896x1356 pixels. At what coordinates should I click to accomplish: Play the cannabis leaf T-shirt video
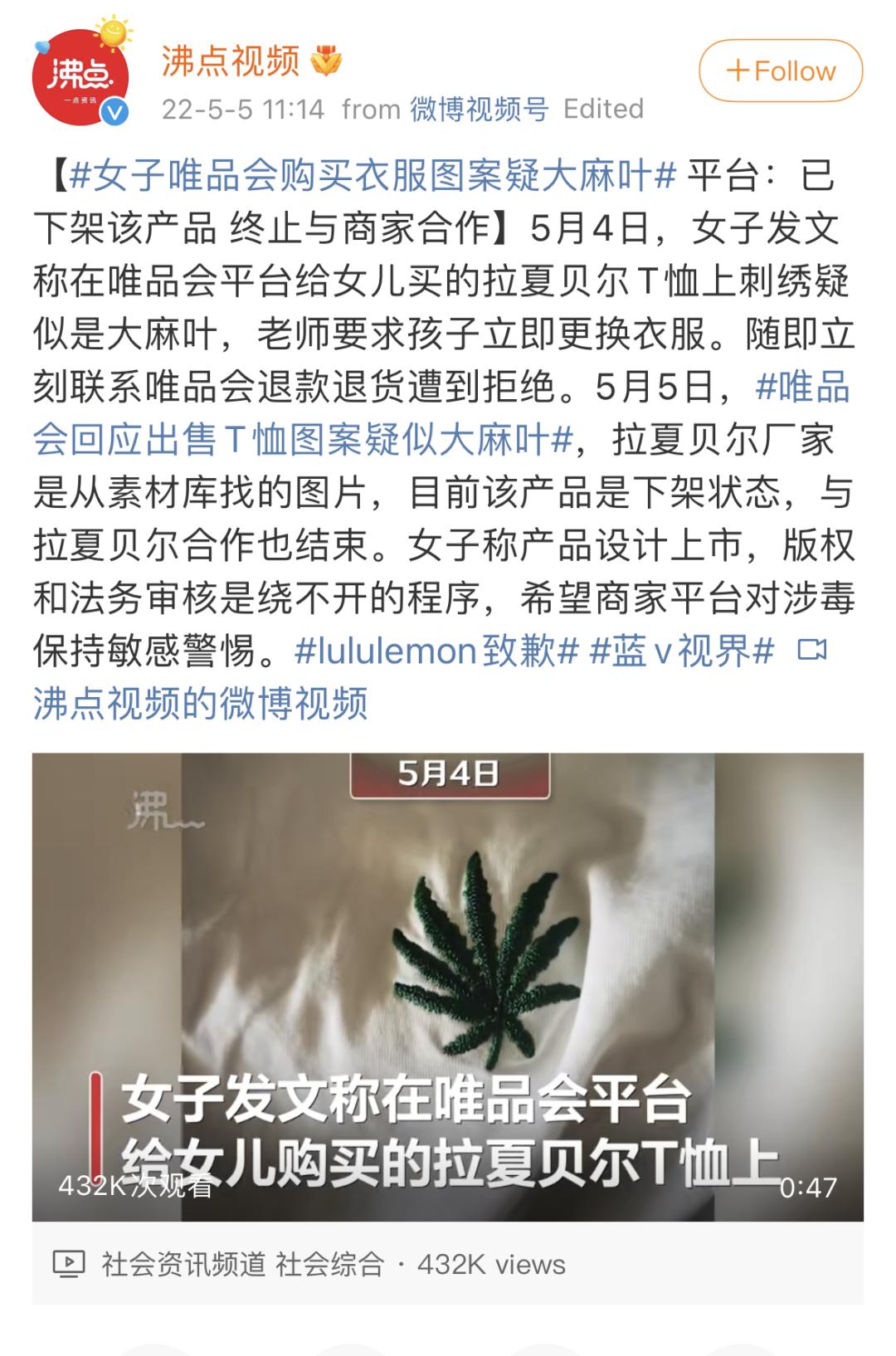(448, 986)
